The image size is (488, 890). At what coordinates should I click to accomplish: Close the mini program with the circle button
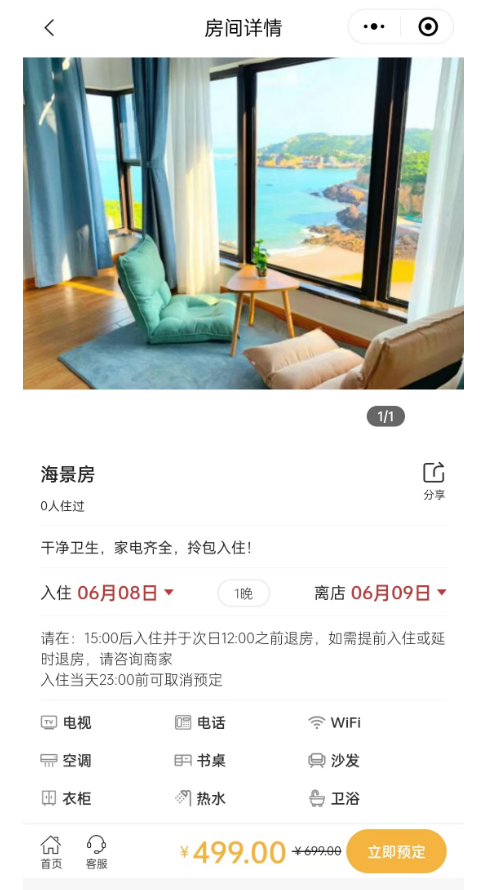point(428,27)
